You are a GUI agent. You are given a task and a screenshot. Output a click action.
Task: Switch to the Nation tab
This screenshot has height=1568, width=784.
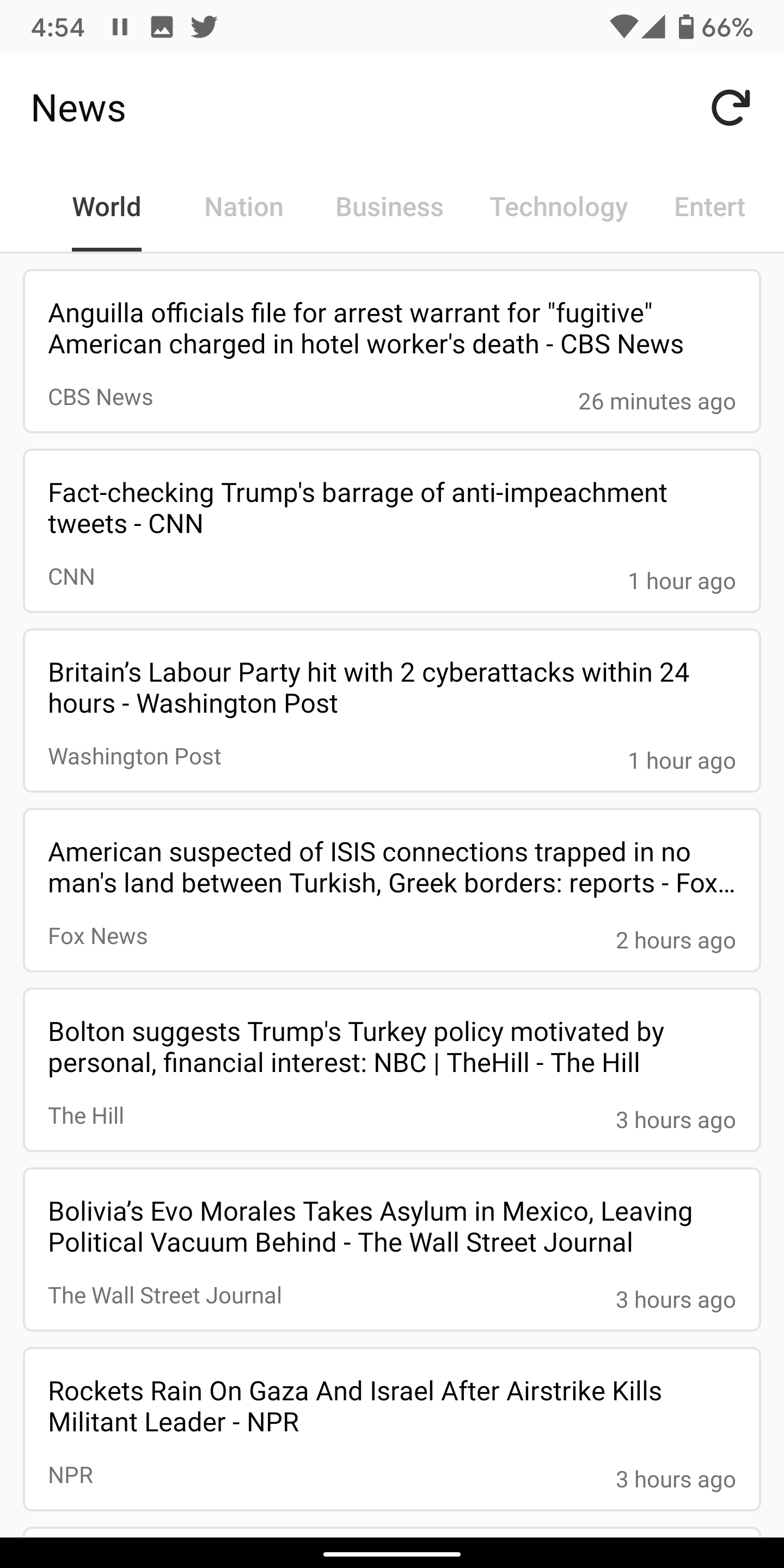[243, 207]
